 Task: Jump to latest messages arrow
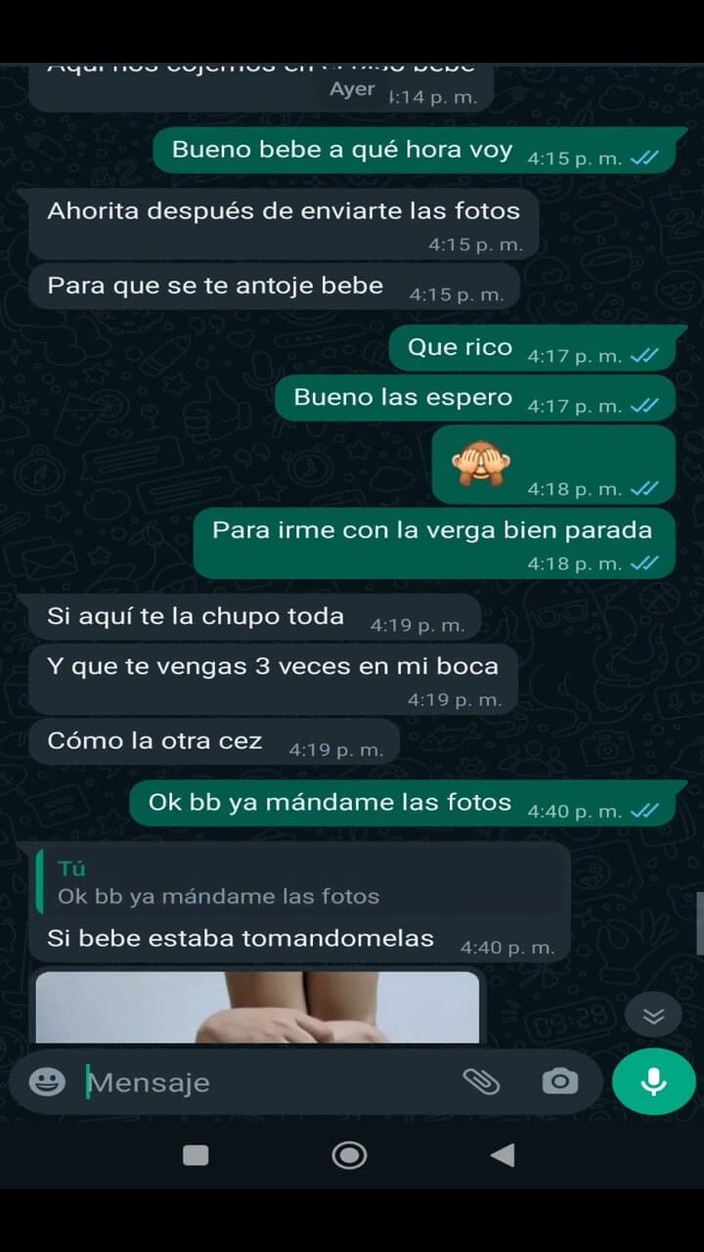click(653, 1016)
